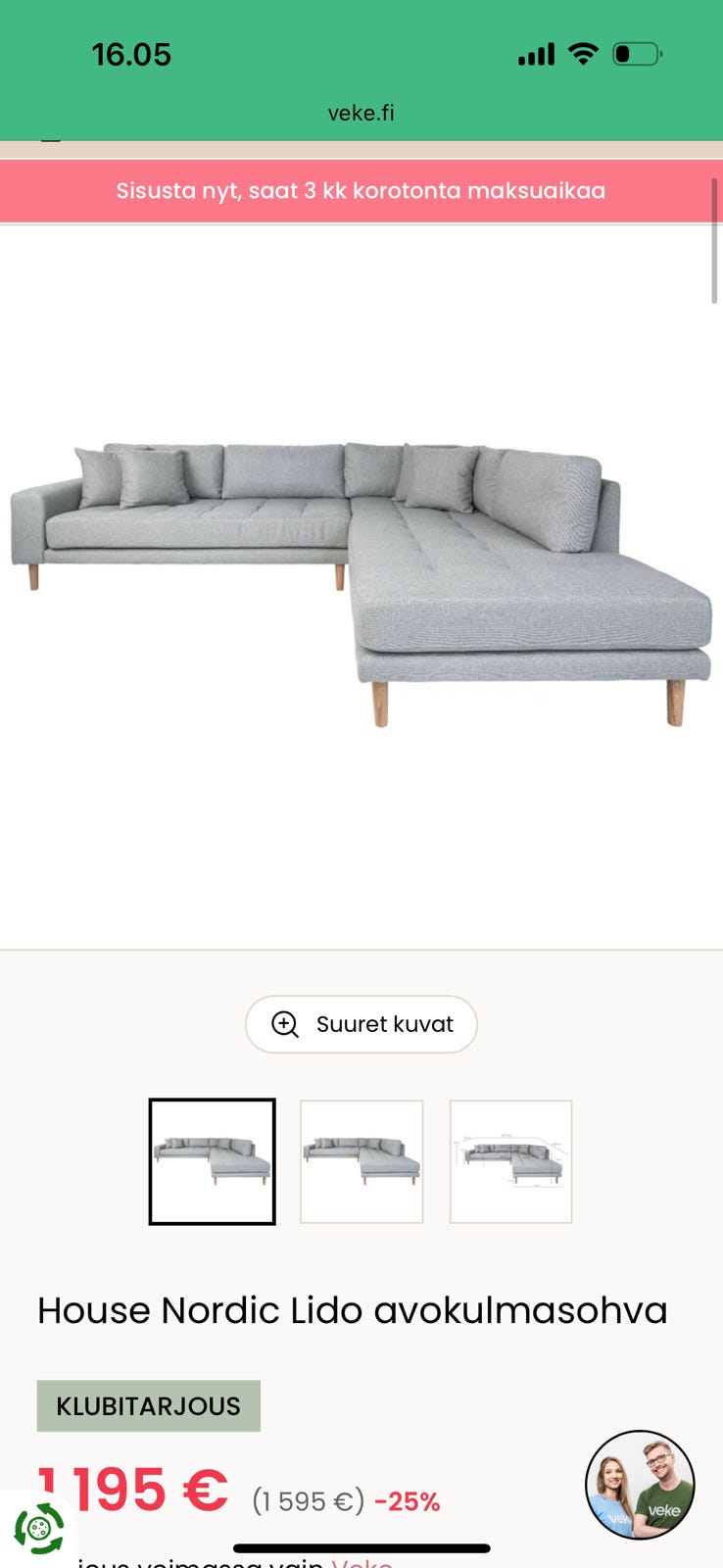
Task: Open the Veke customer service chat bubble
Action: (x=640, y=1485)
